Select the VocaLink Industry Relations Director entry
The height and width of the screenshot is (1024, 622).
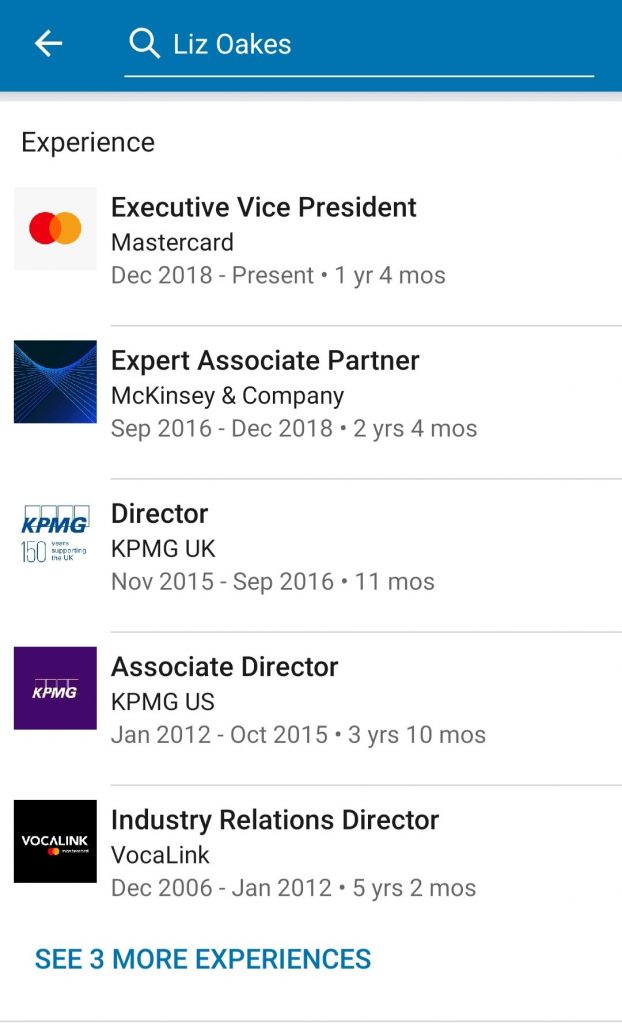click(311, 854)
